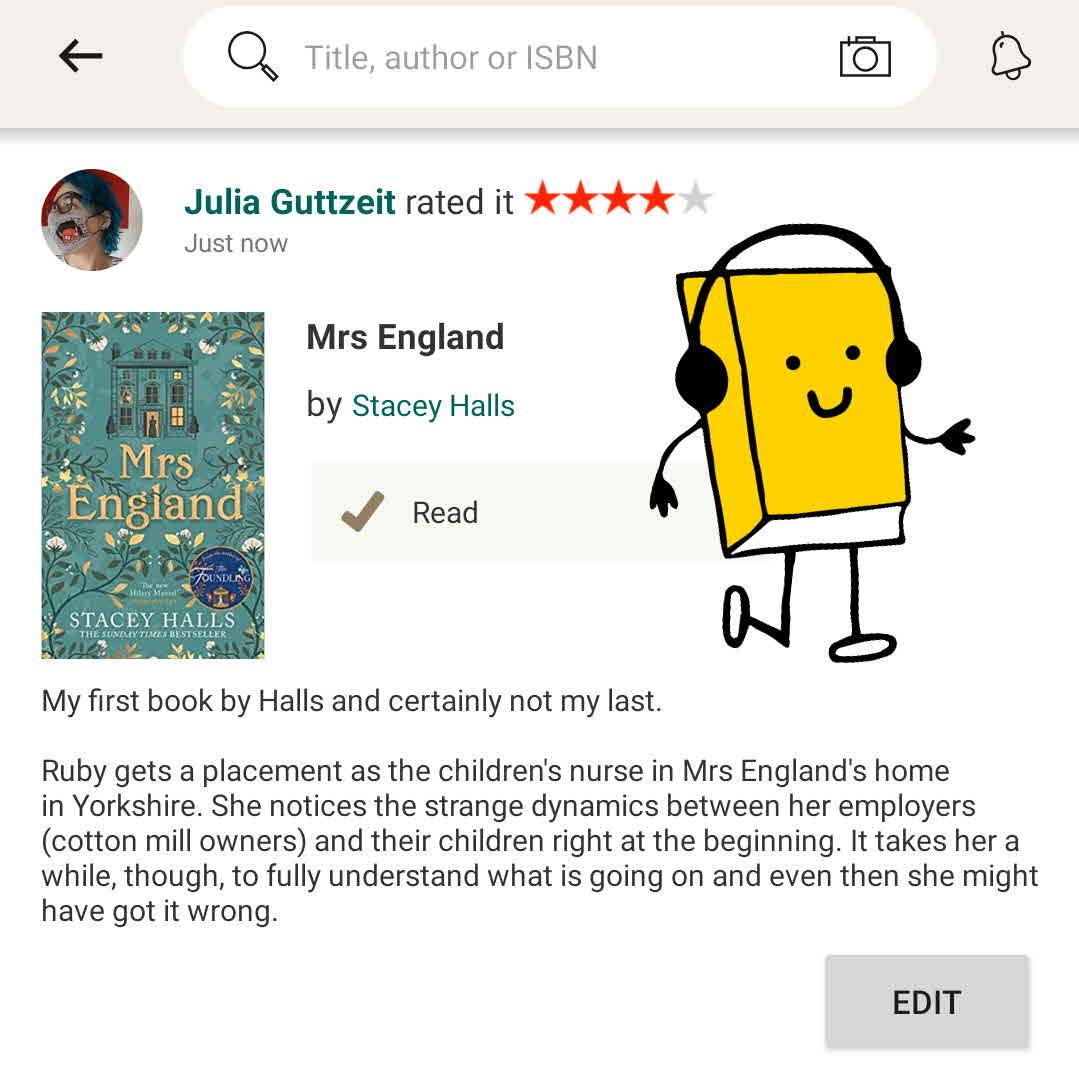Open the camera barcode scanner
Viewport: 1079px width, 1079px height.
tap(864, 57)
